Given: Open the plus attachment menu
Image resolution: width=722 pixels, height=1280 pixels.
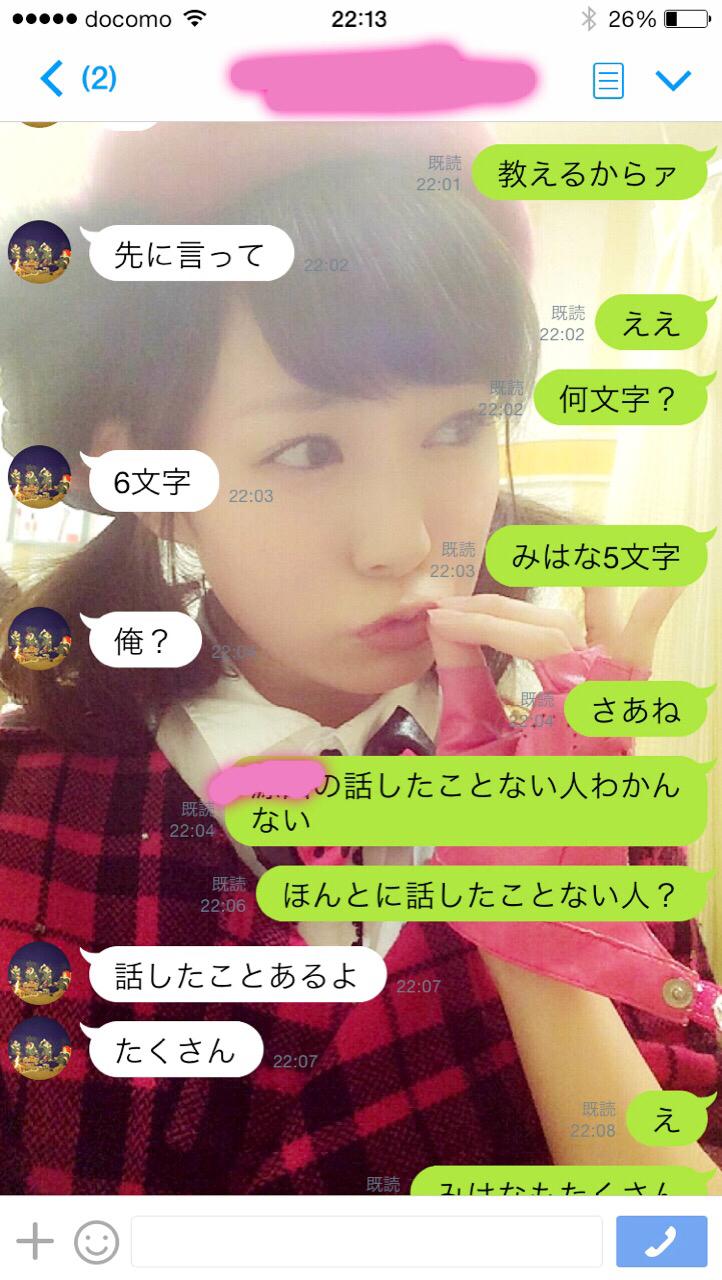Looking at the screenshot, I should pyautogui.click(x=35, y=1242).
